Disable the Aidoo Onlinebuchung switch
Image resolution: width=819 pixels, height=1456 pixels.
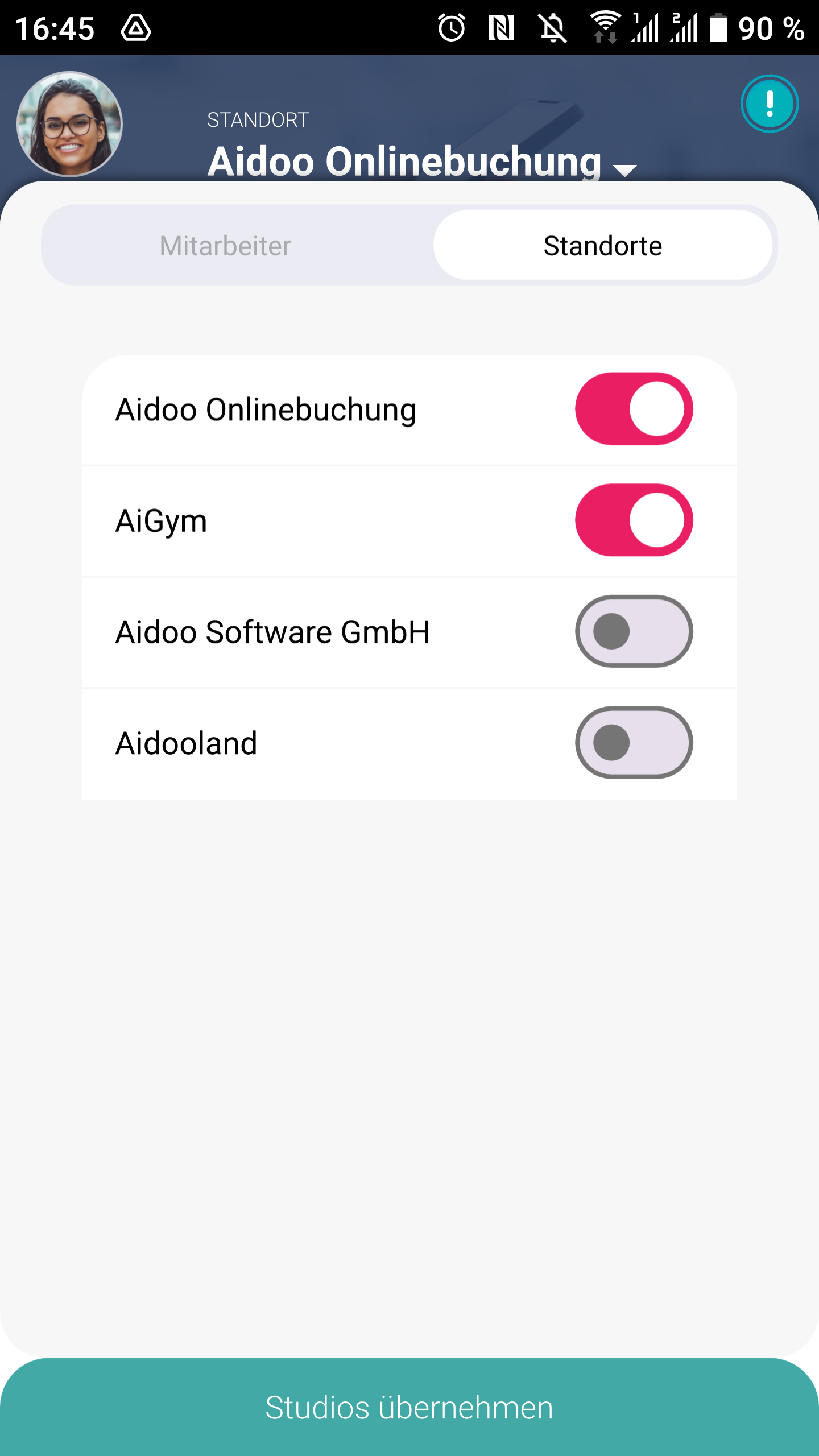[634, 409]
